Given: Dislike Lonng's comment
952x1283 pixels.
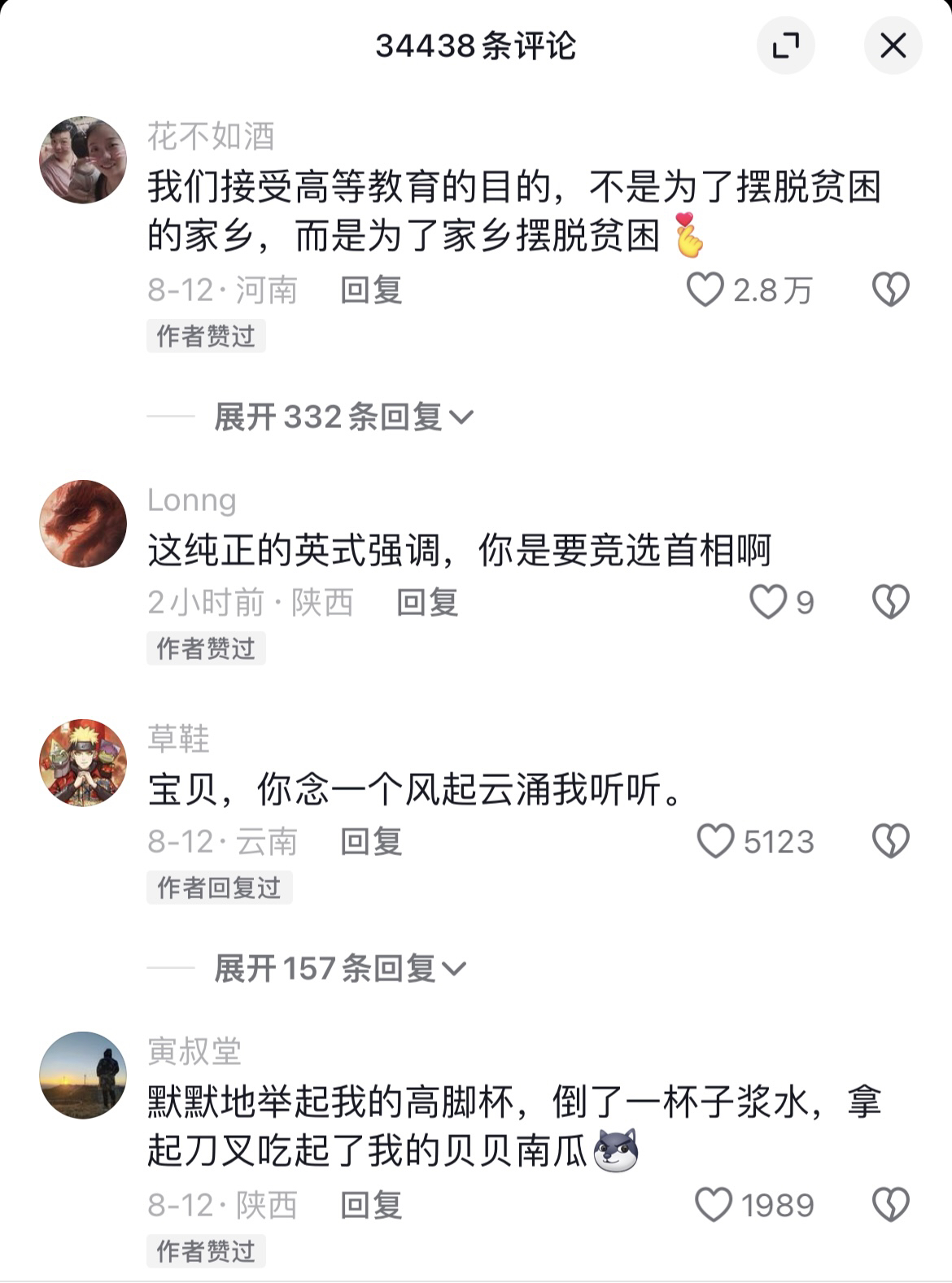Looking at the screenshot, I should 890,602.
